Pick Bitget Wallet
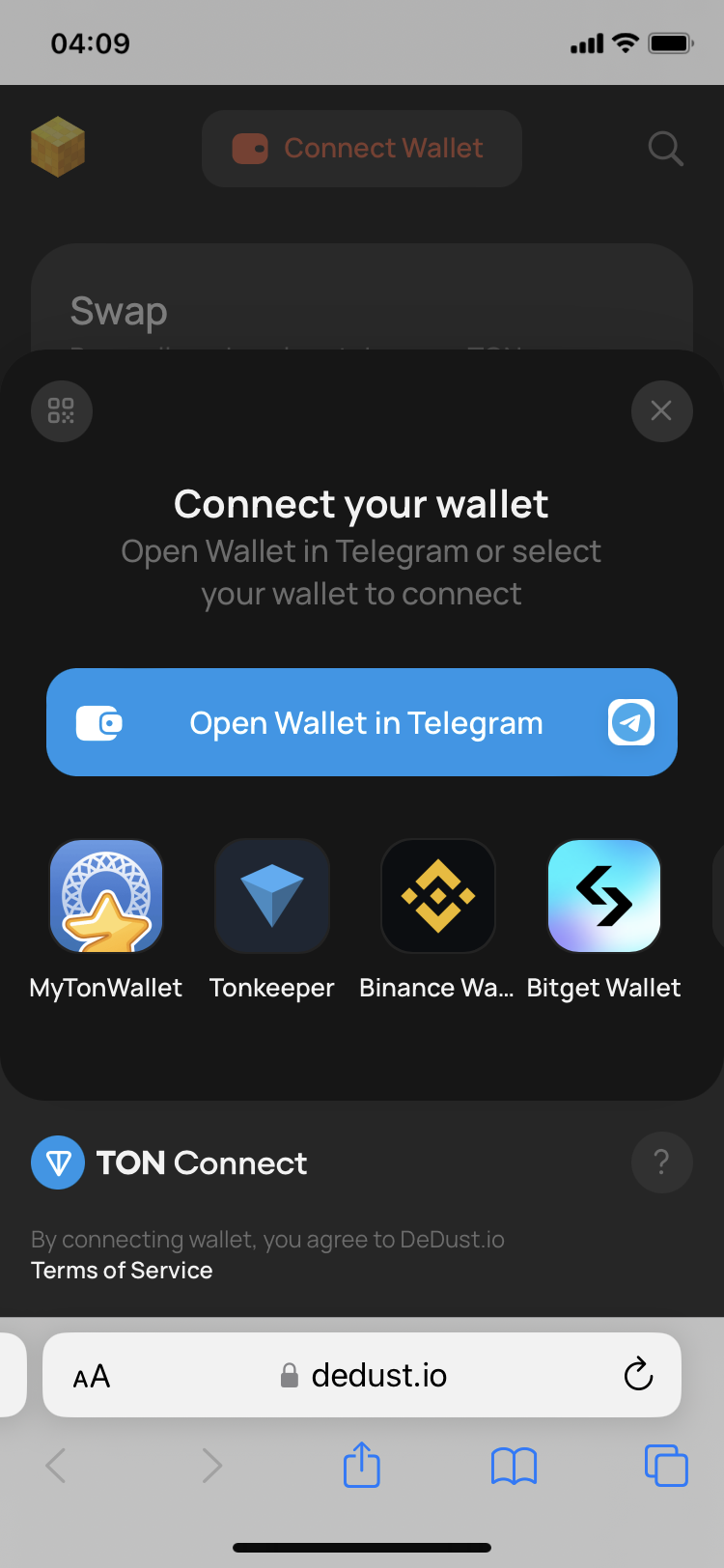This screenshot has height=1568, width=724. (x=604, y=897)
